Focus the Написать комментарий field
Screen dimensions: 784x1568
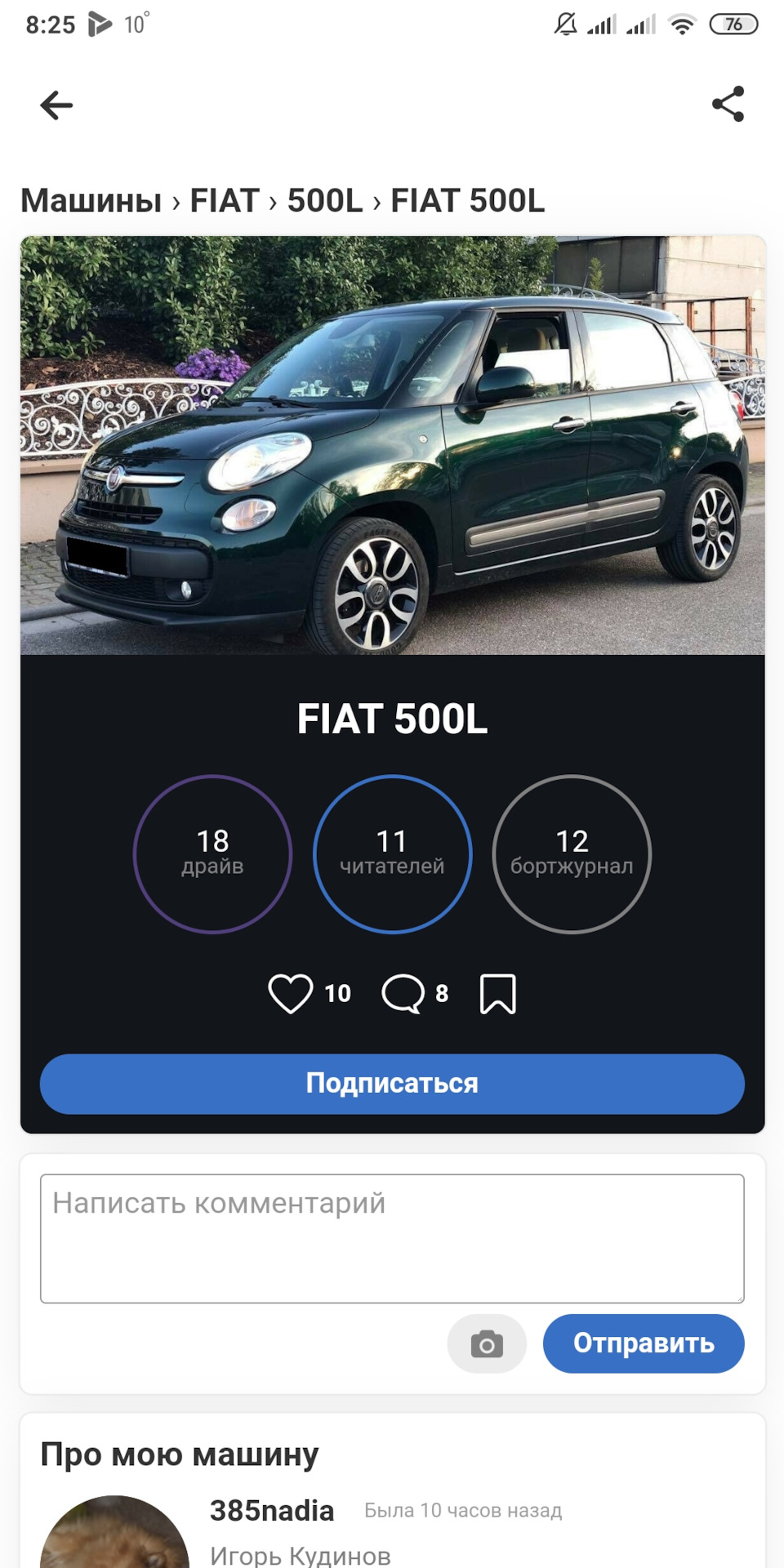(392, 1238)
